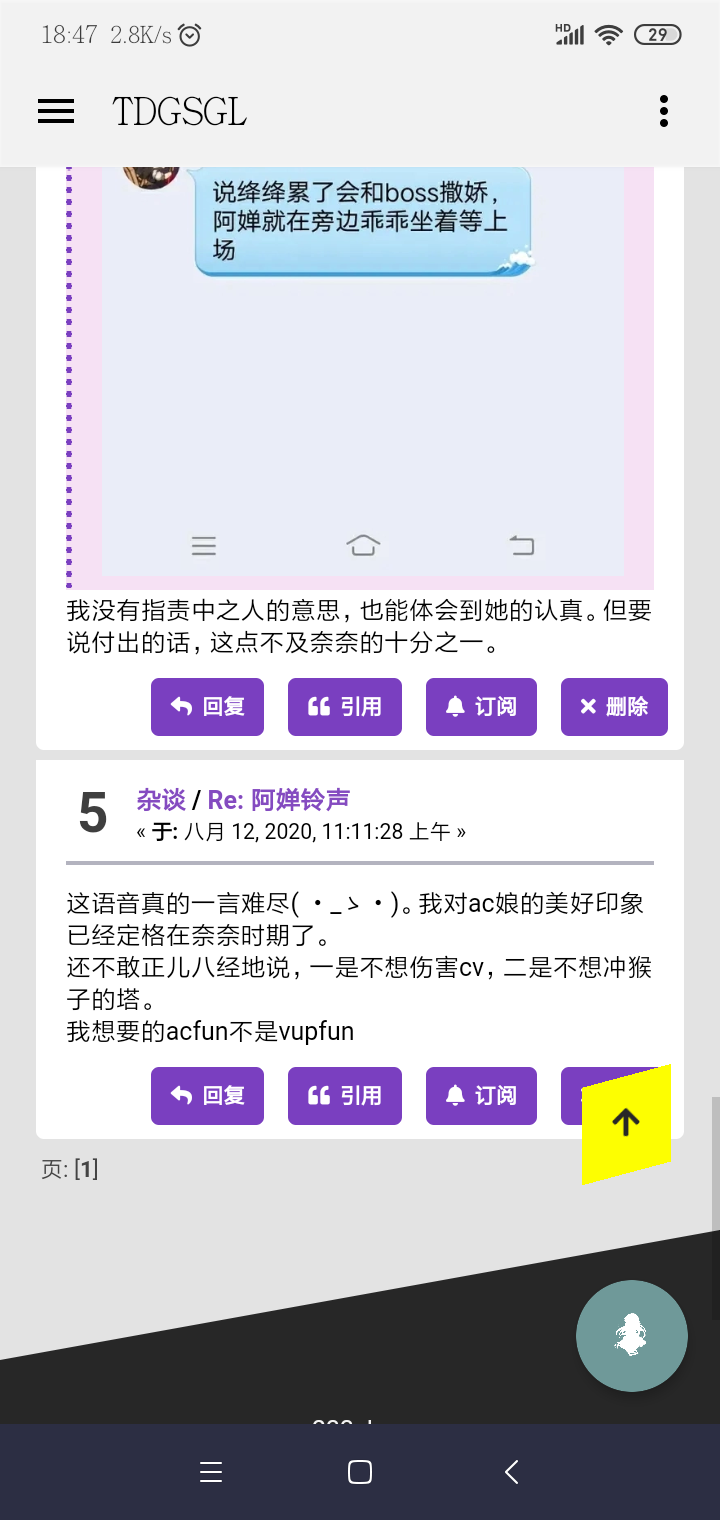The width and height of the screenshot is (720, 1520).
Task: Subscribe via 订阅 under post 5
Action: 481,1096
